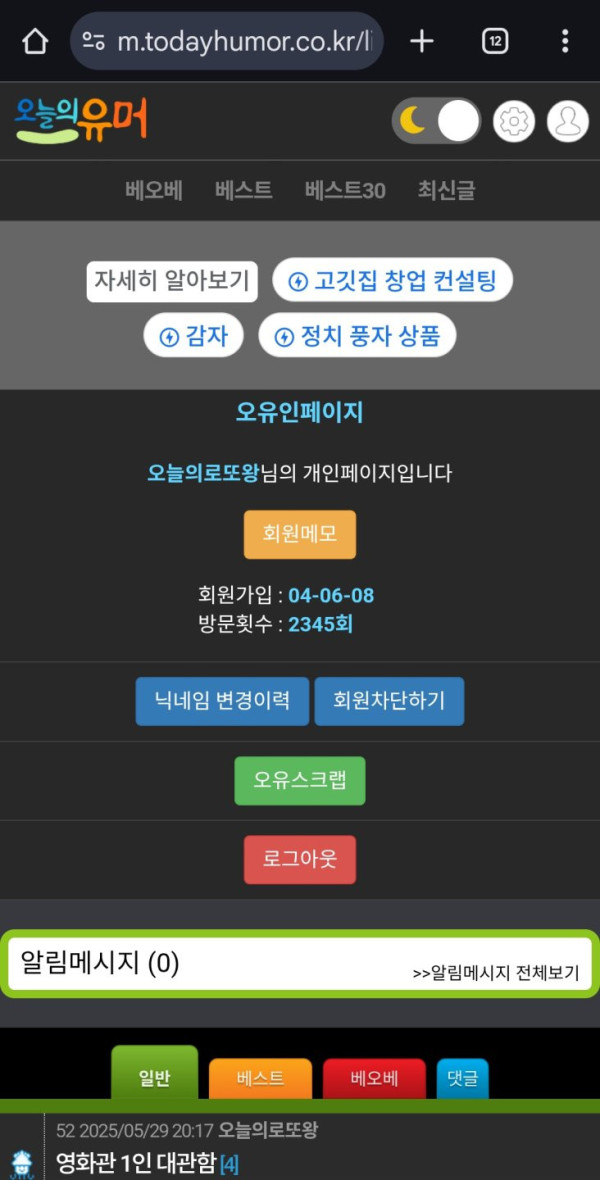View 닉네임 변경이력

(222, 700)
